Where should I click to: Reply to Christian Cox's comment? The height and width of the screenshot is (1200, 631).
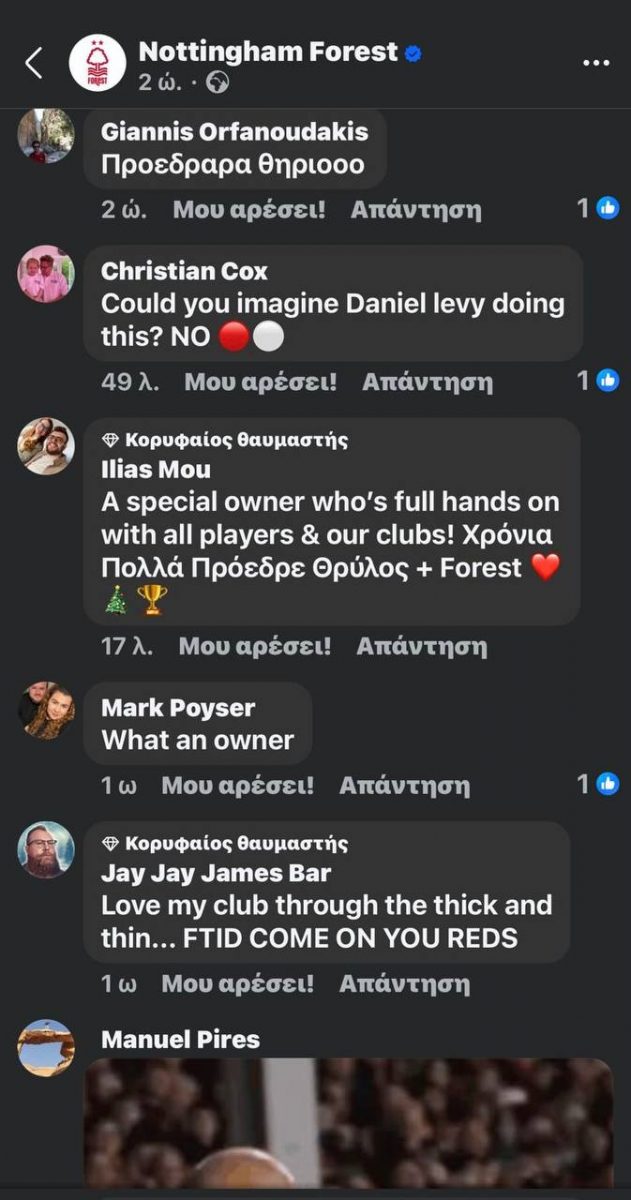427,381
